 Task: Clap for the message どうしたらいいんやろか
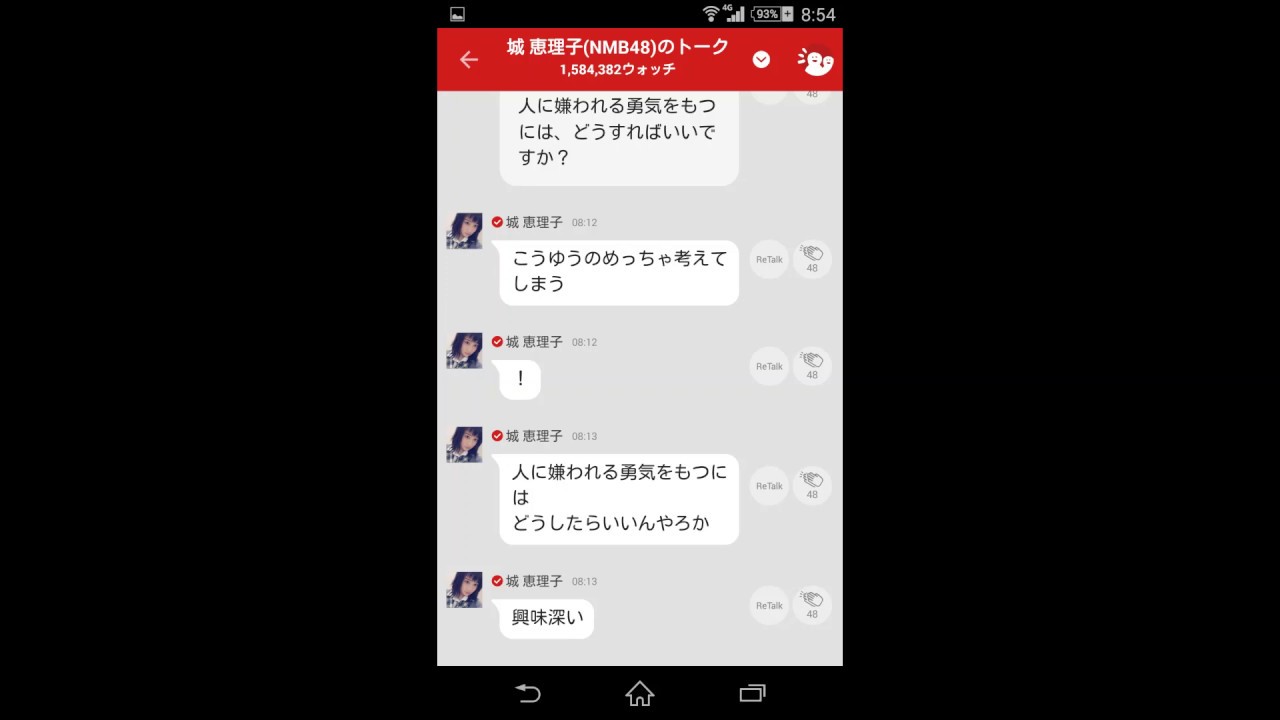812,486
